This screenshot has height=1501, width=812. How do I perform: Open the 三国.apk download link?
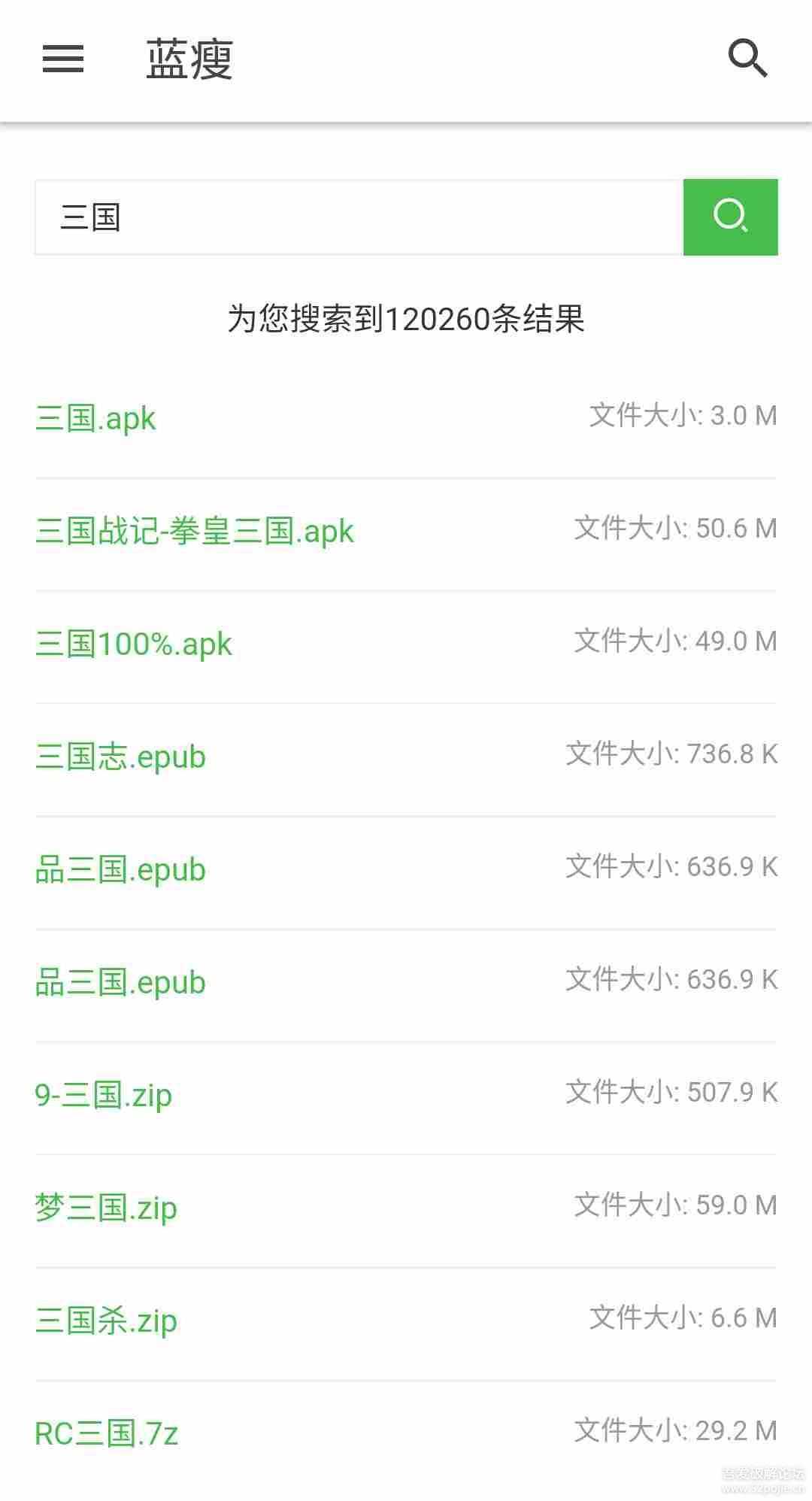point(96,418)
